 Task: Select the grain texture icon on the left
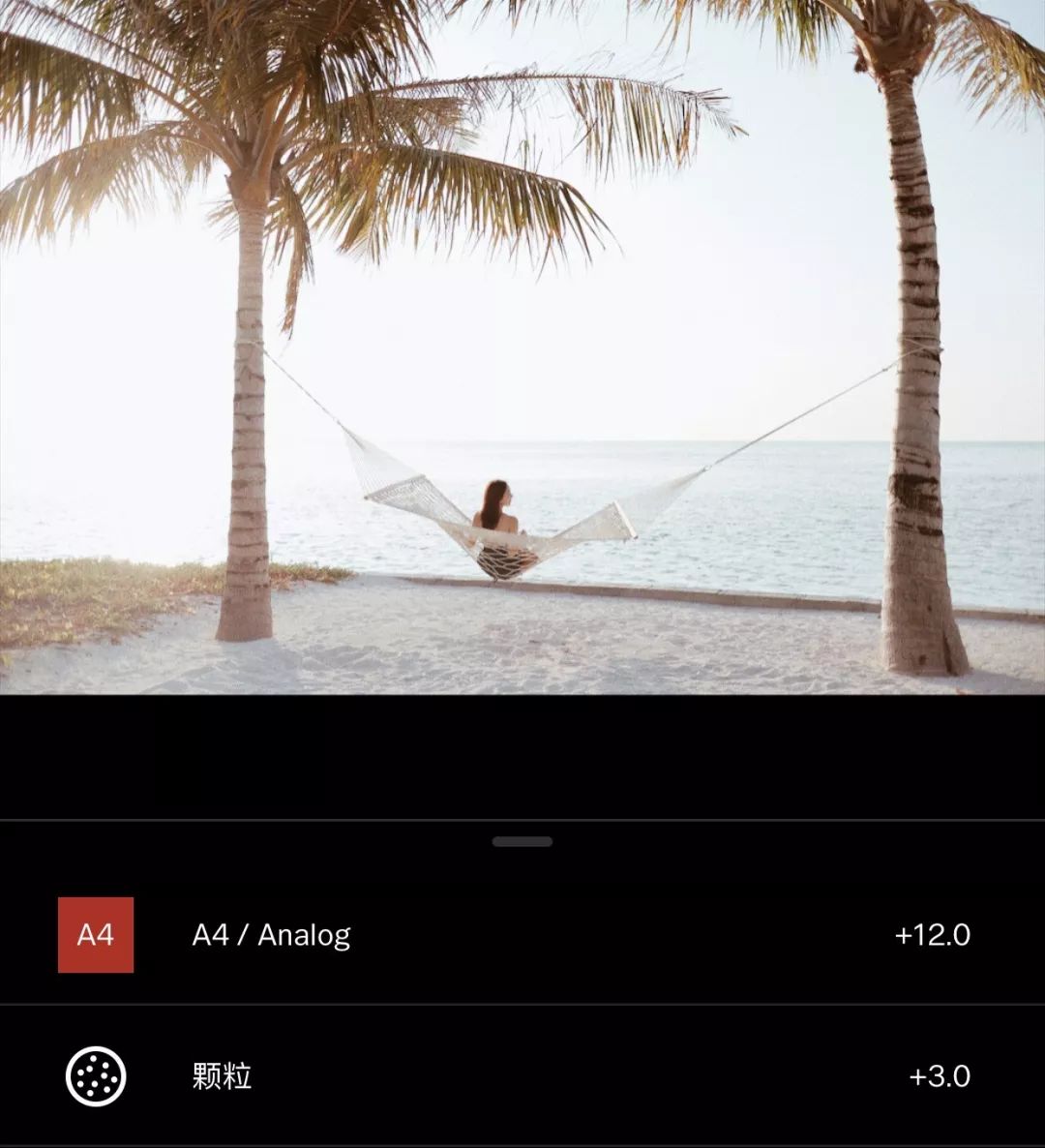96,1076
